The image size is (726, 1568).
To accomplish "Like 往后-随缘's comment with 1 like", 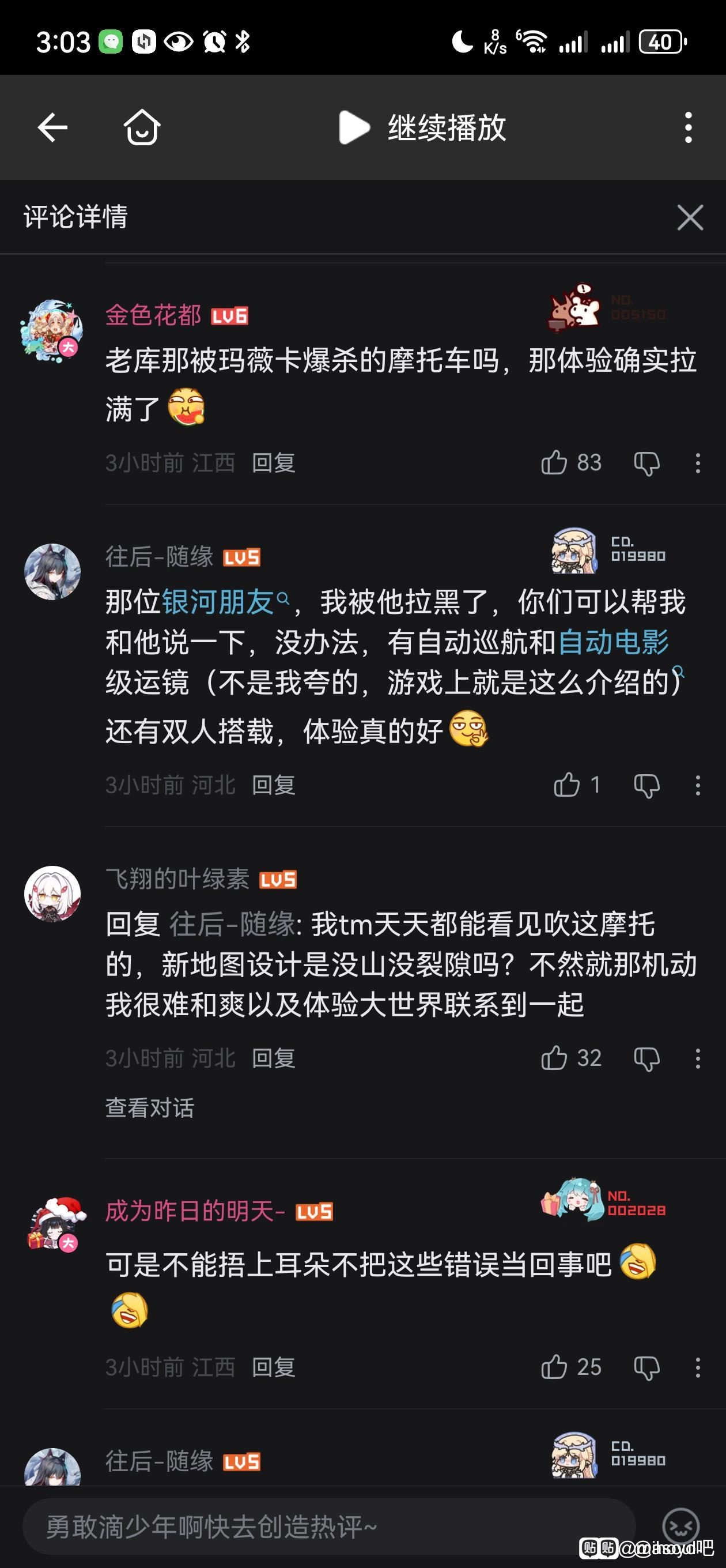I will point(566,785).
